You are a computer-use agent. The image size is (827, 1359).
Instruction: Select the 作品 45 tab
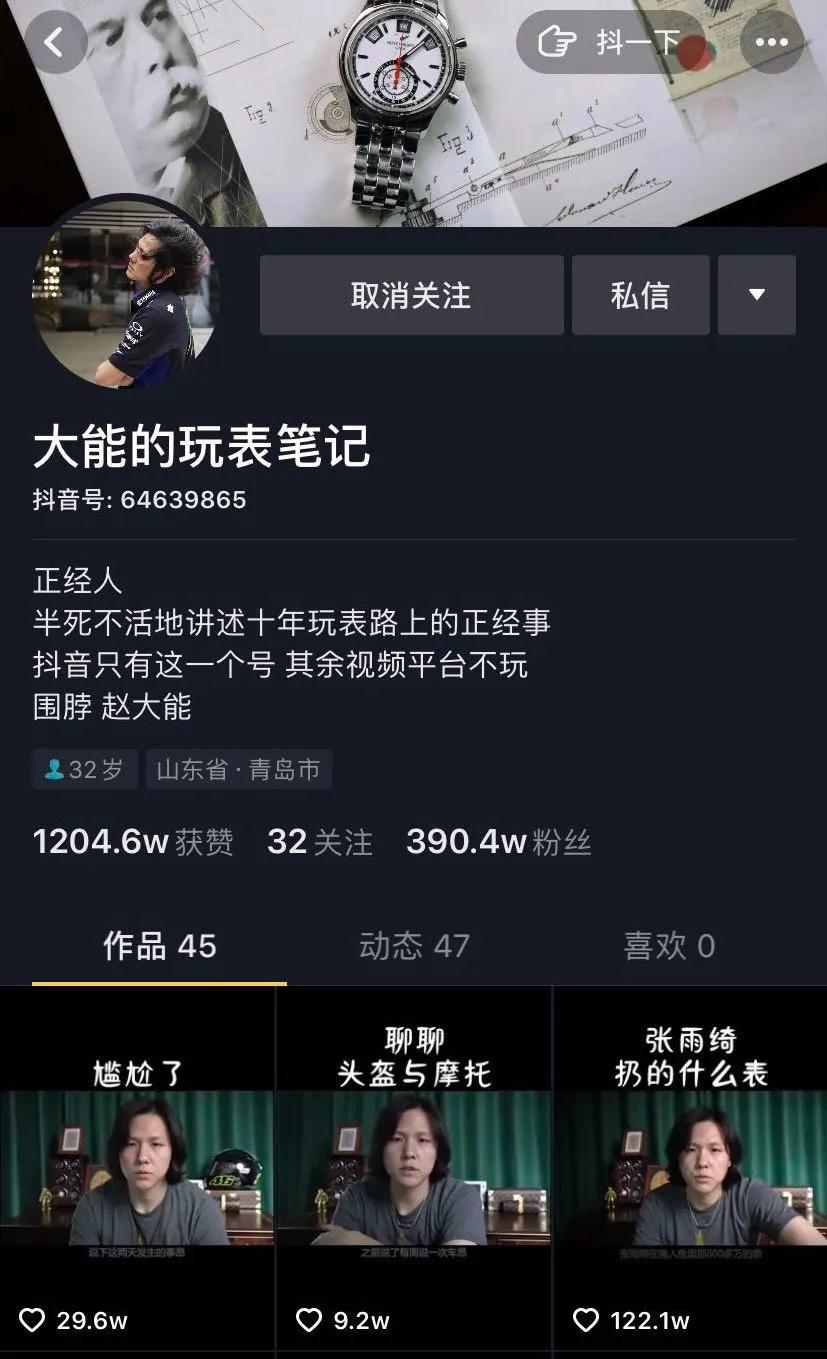click(x=159, y=946)
